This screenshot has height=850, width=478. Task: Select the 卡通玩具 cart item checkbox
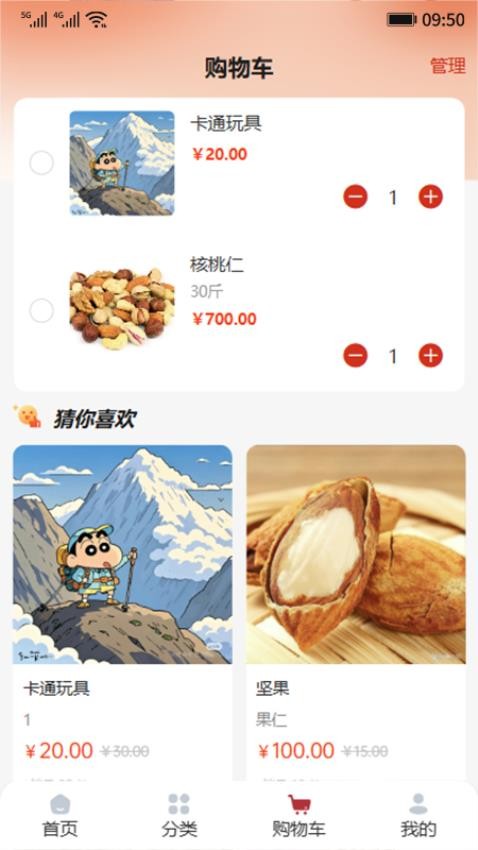pos(41,163)
